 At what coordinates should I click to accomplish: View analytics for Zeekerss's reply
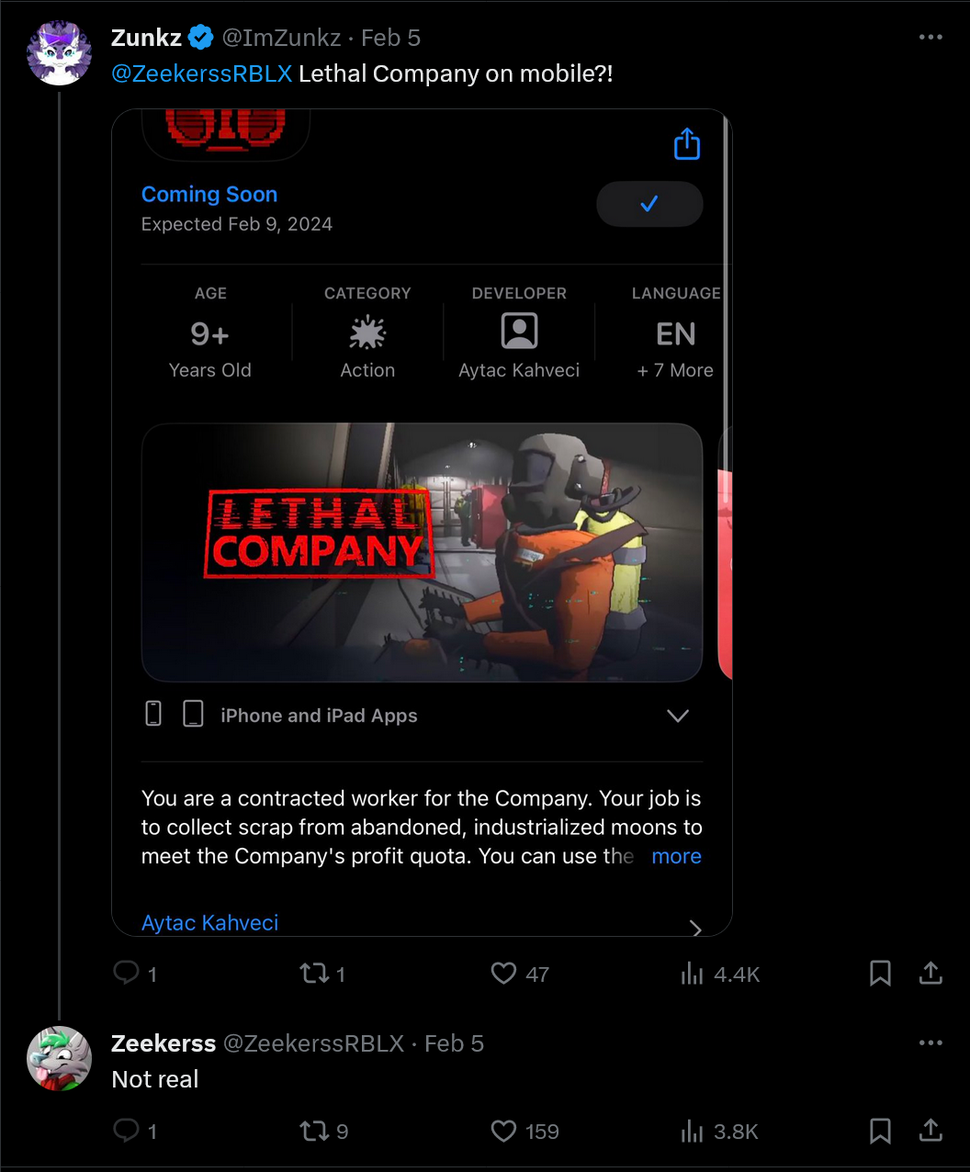(692, 1131)
